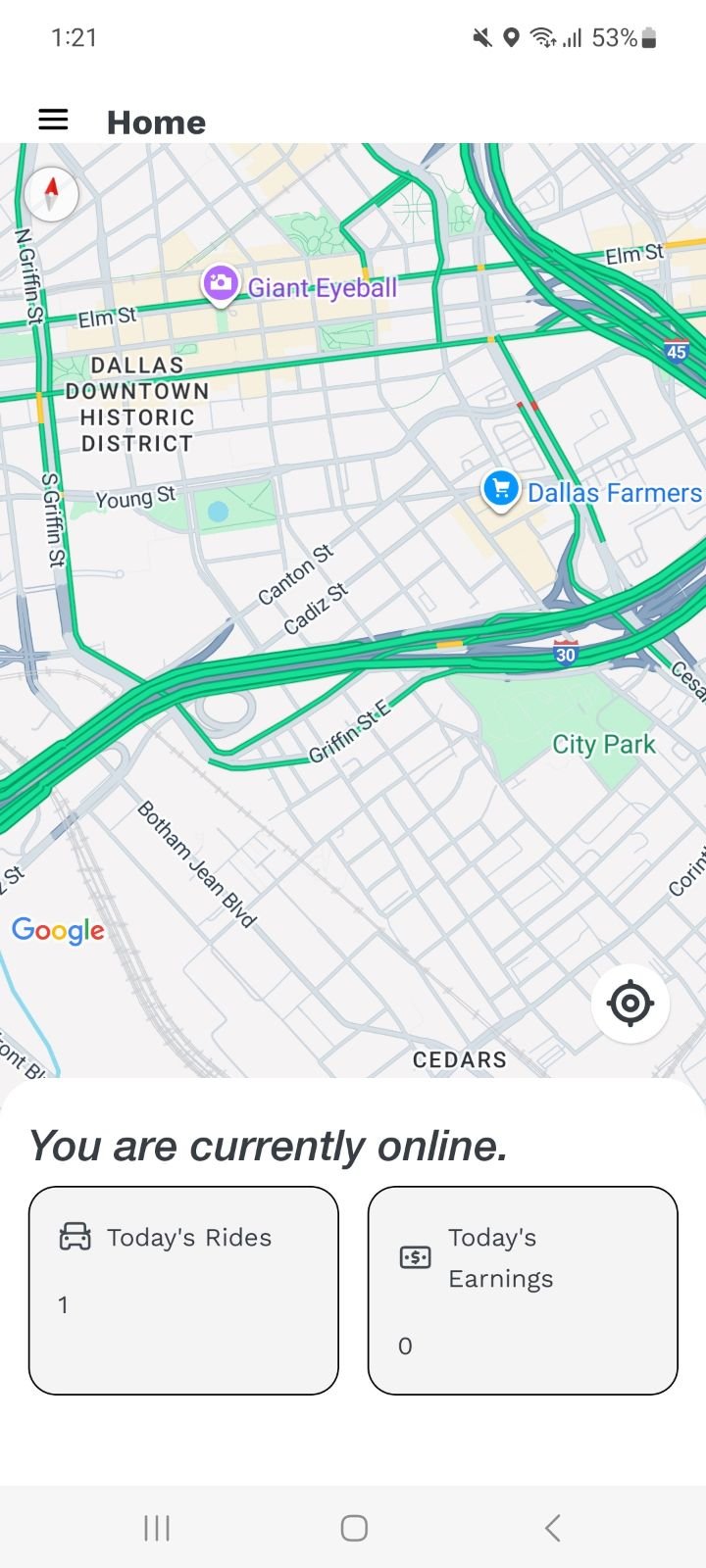The width and height of the screenshot is (706, 1568).
Task: Click the my-location crosshair button
Action: tap(630, 1003)
